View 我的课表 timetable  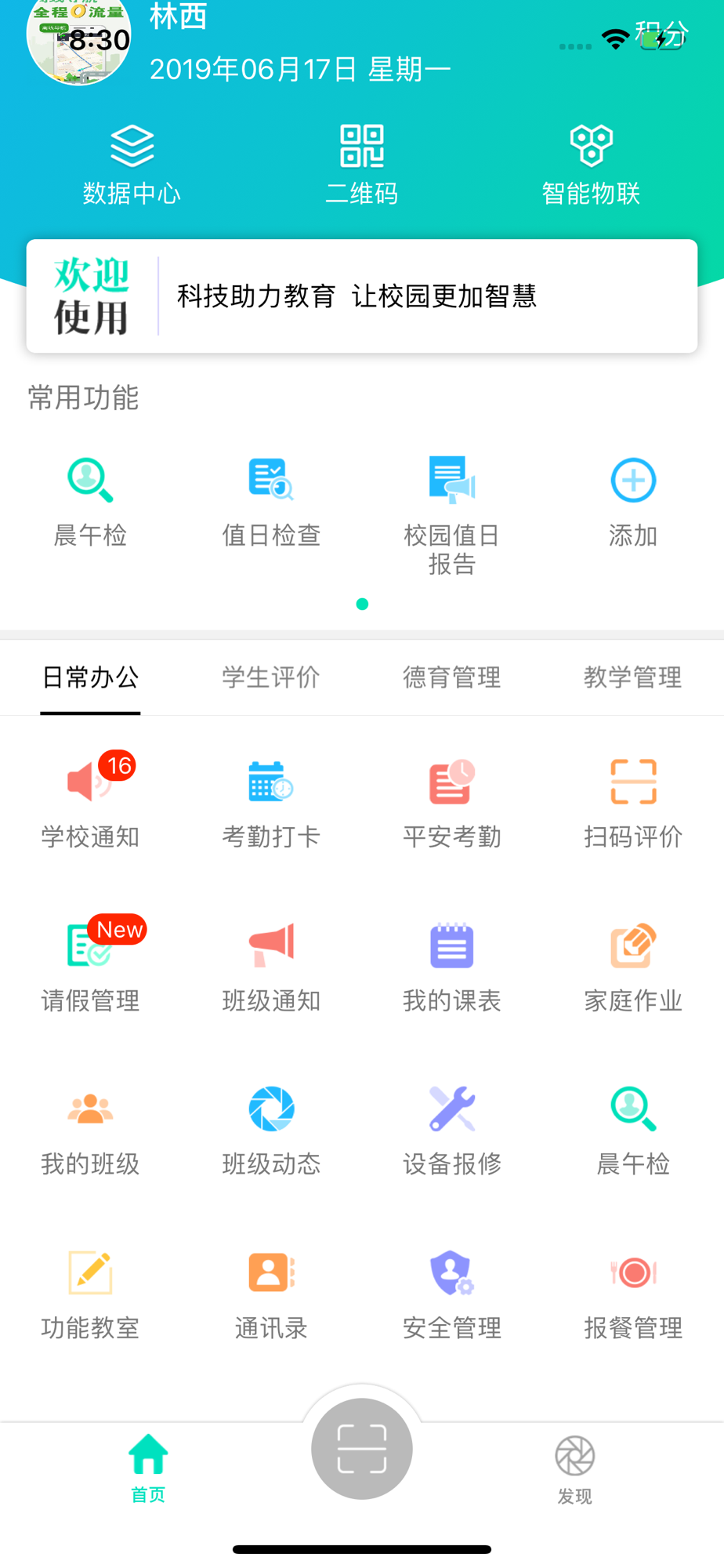click(x=452, y=967)
